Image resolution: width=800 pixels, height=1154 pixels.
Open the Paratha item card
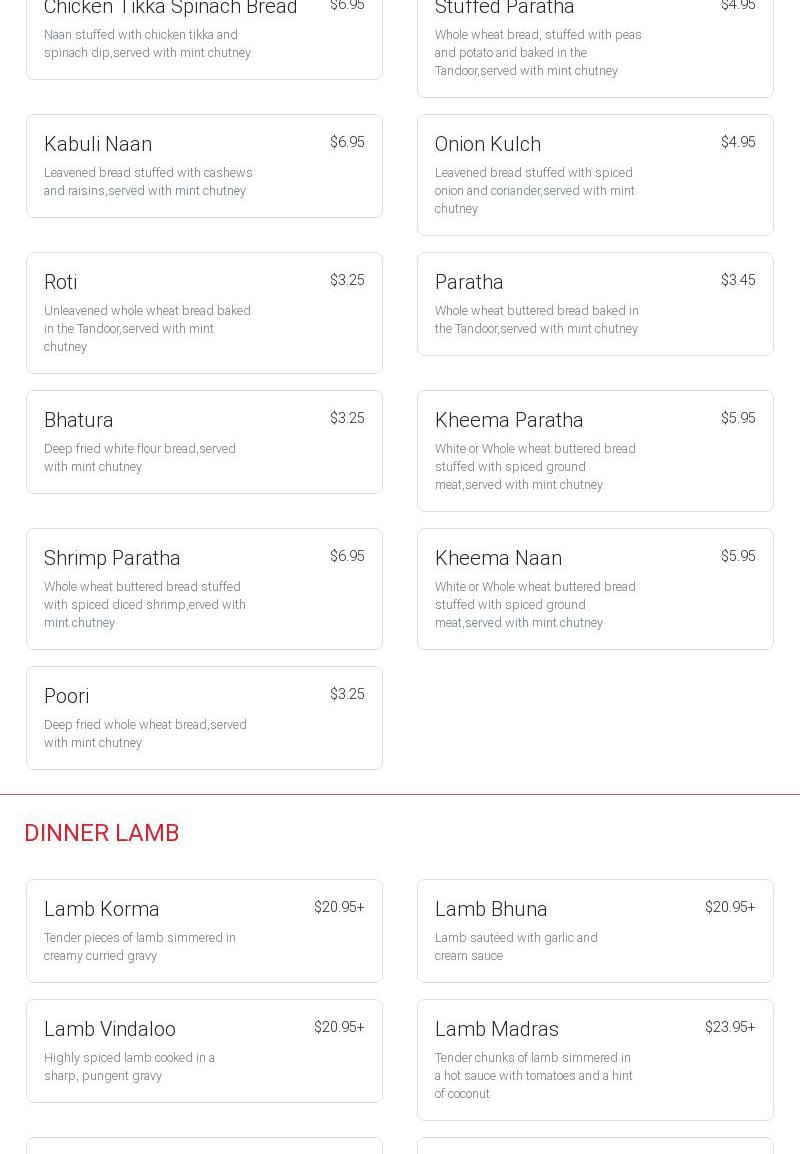pyautogui.click(x=594, y=304)
